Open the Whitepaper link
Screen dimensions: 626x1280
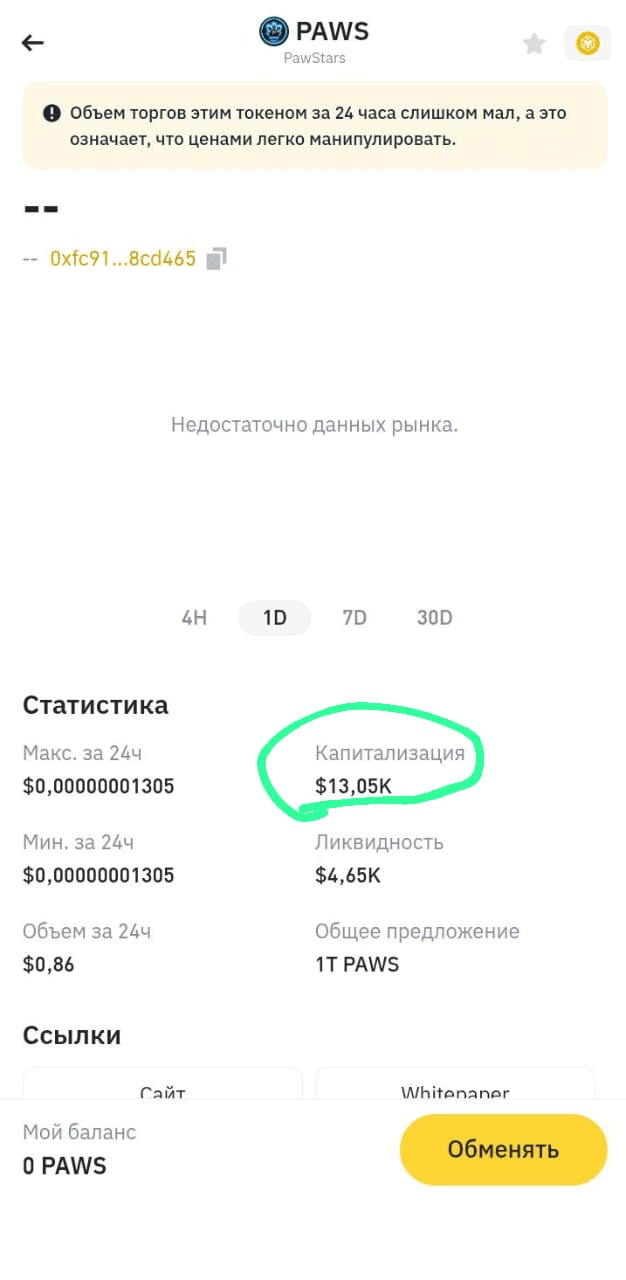[455, 1083]
